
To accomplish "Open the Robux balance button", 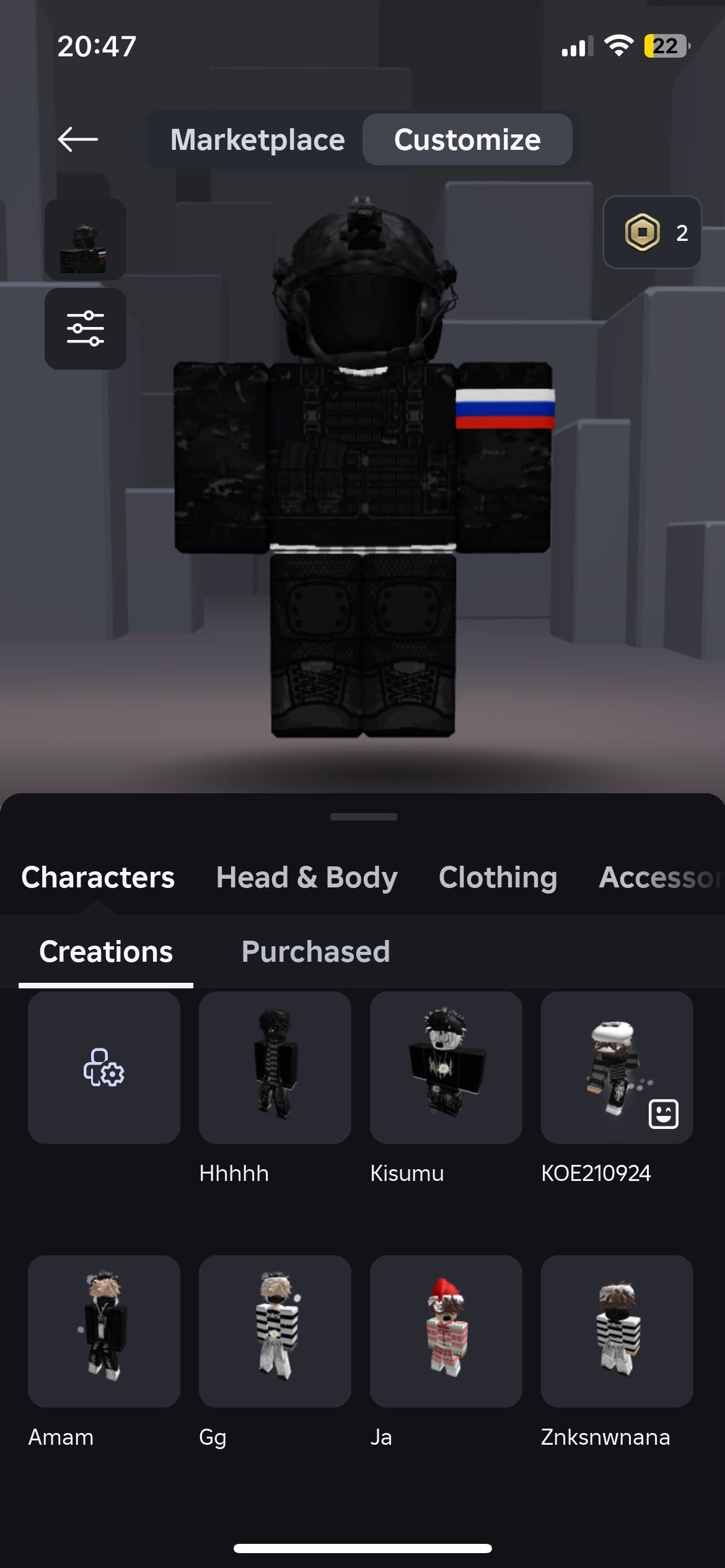I will tap(652, 233).
